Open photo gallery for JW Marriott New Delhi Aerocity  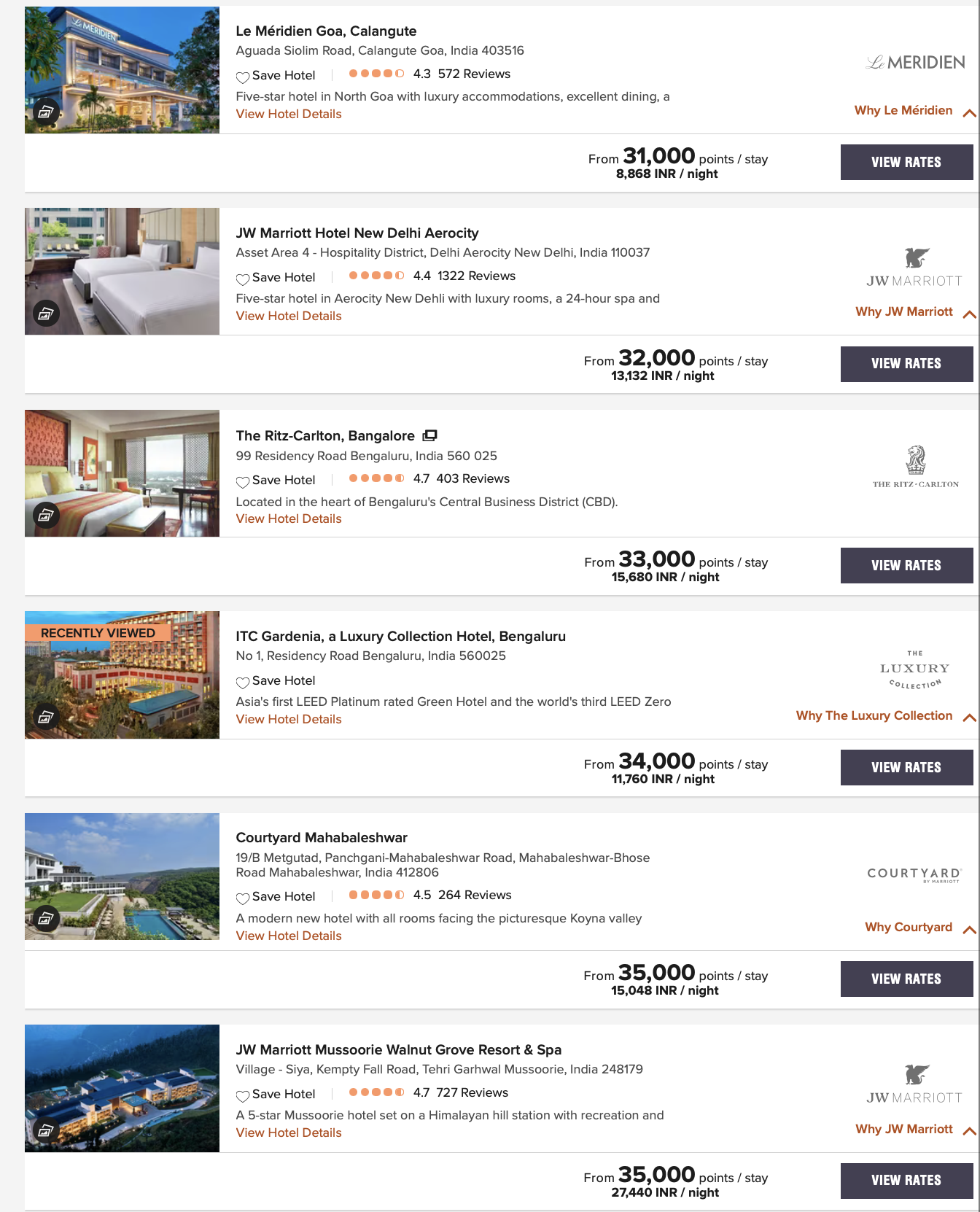coord(46,314)
